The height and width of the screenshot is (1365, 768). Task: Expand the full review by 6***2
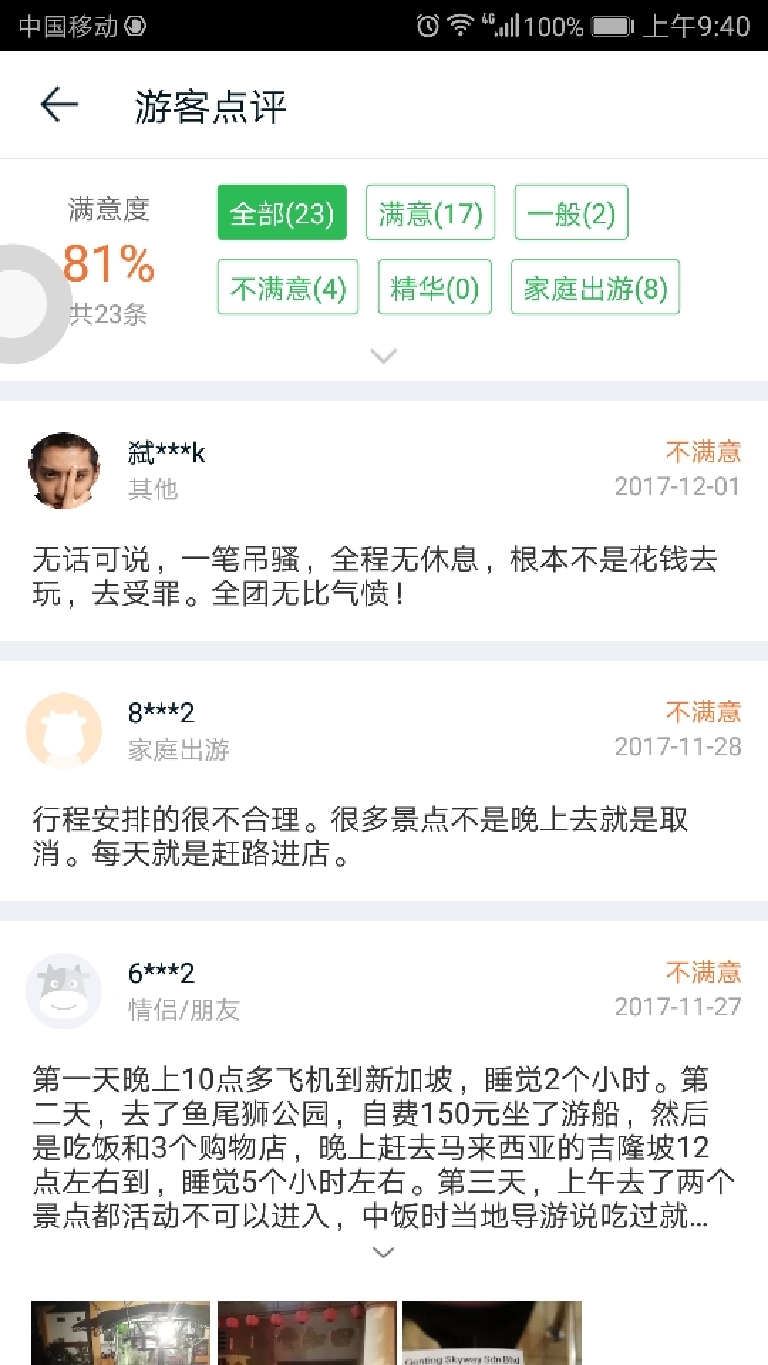click(x=384, y=1252)
